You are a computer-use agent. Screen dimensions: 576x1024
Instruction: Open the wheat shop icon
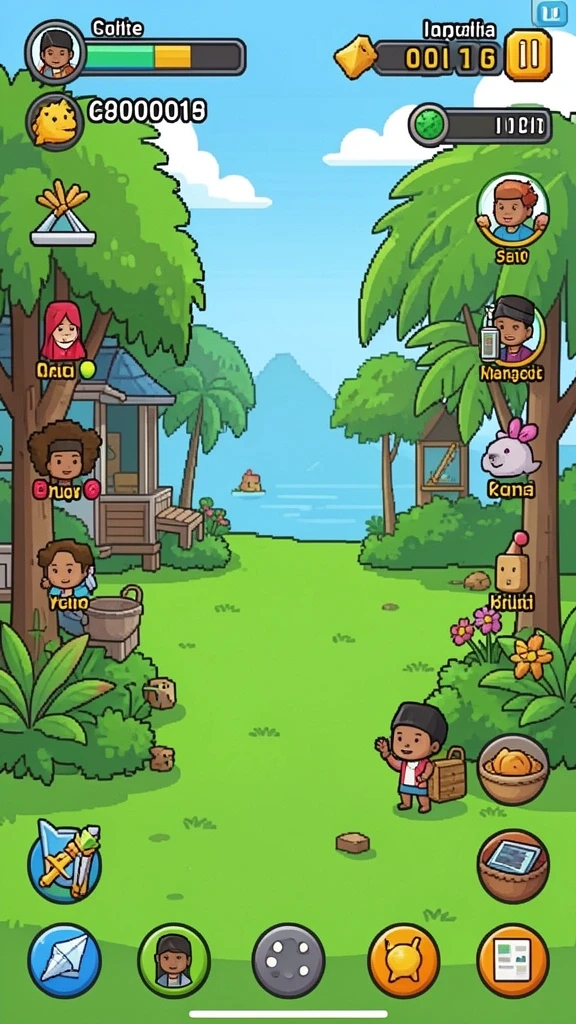click(63, 213)
